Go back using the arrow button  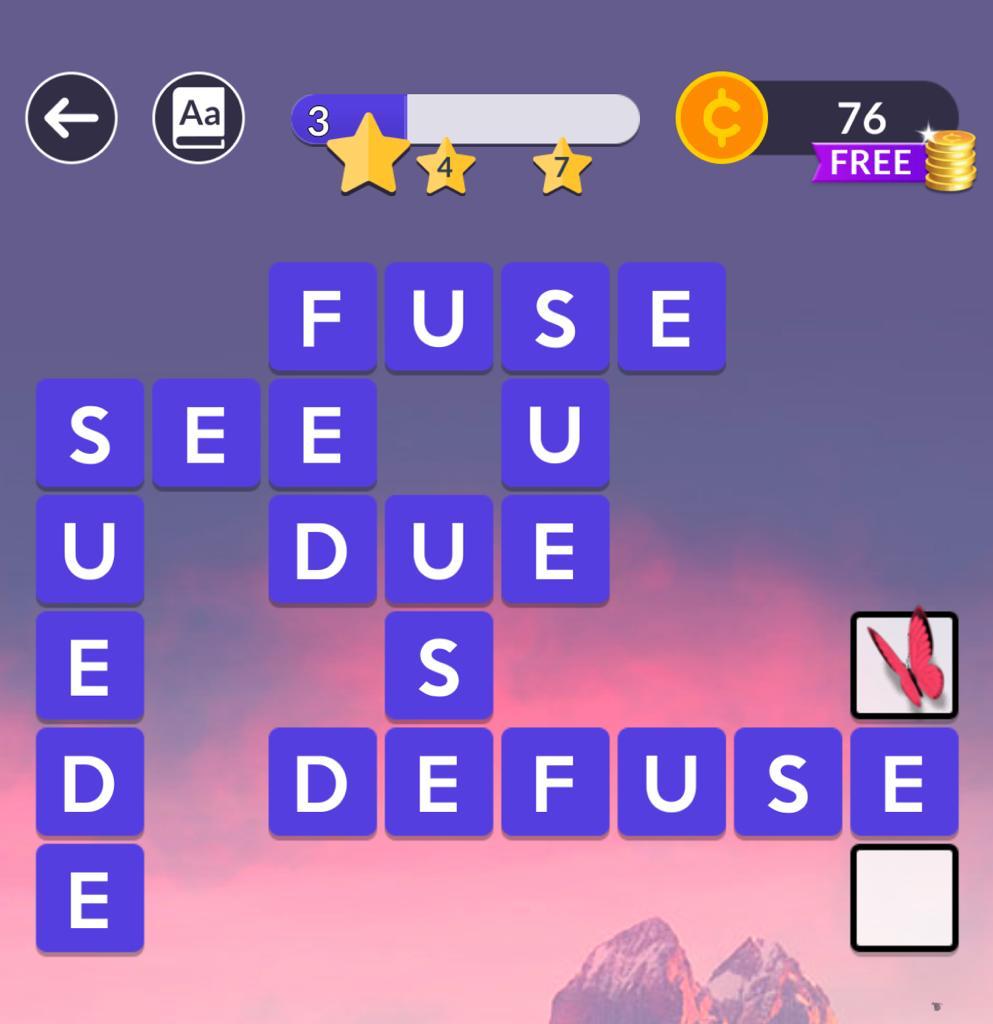[71, 118]
